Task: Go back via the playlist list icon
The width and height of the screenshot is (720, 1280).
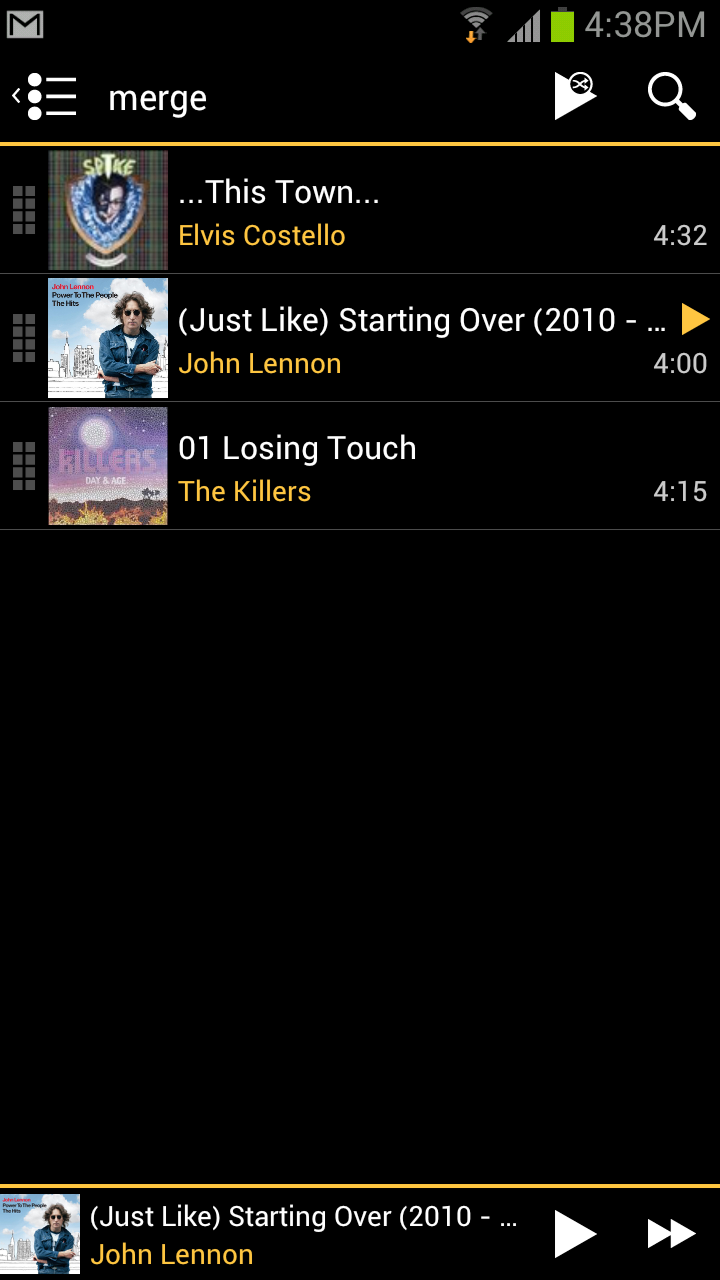Action: pyautogui.click(x=46, y=97)
